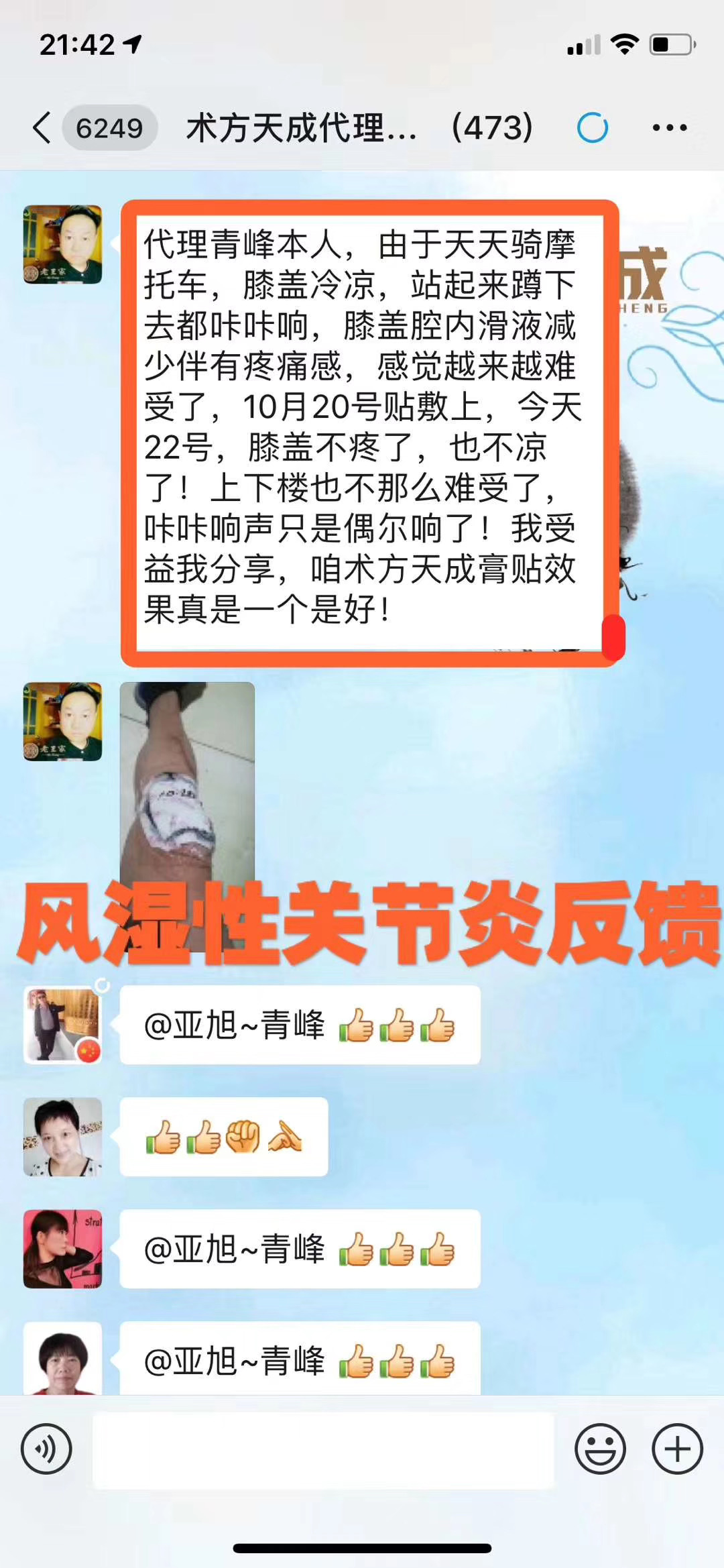Open the emoji picker
The height and width of the screenshot is (1568, 724).
click(600, 1449)
